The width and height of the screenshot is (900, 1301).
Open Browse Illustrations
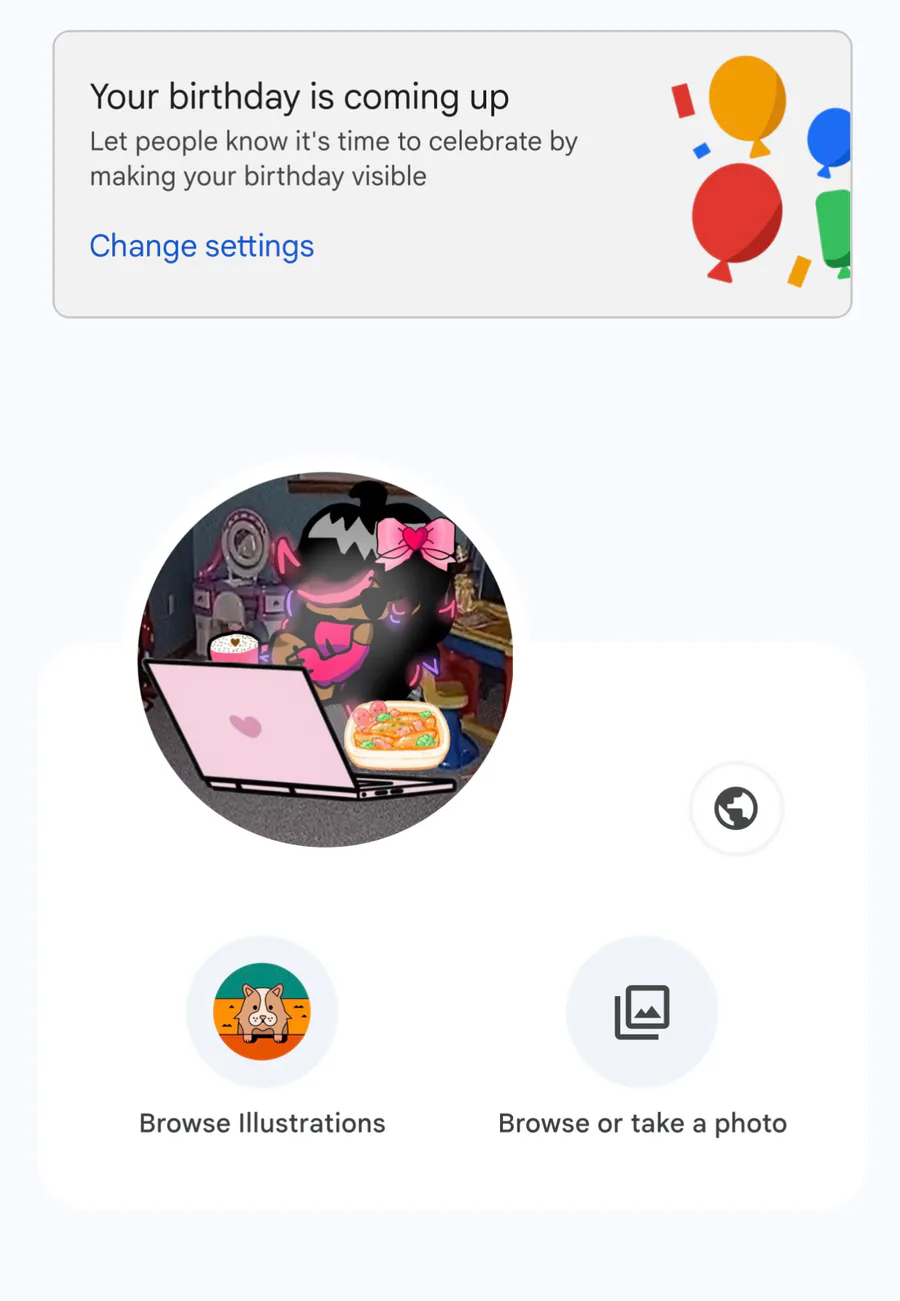262,1012
